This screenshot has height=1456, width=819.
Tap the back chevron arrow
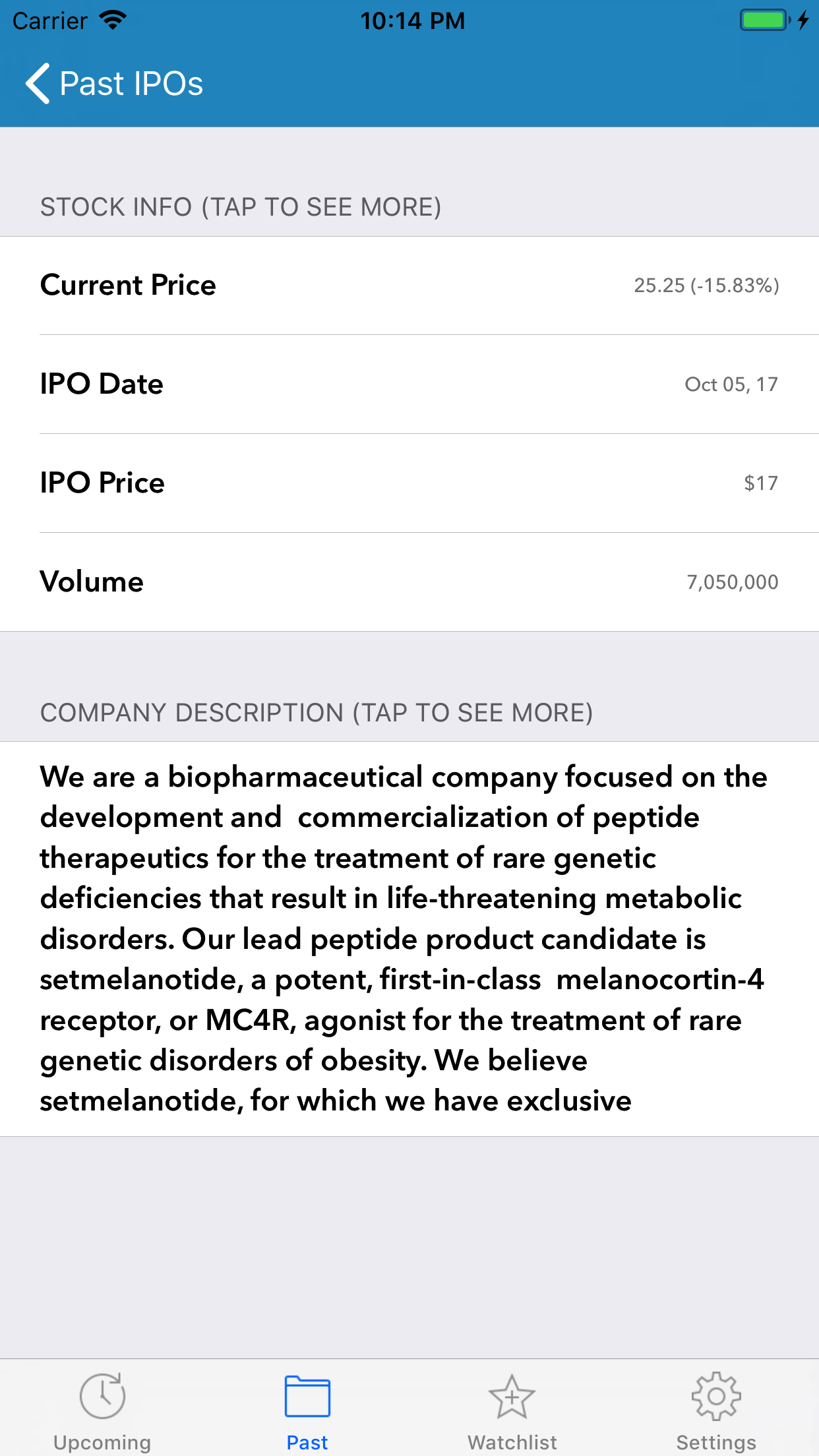pyautogui.click(x=38, y=83)
